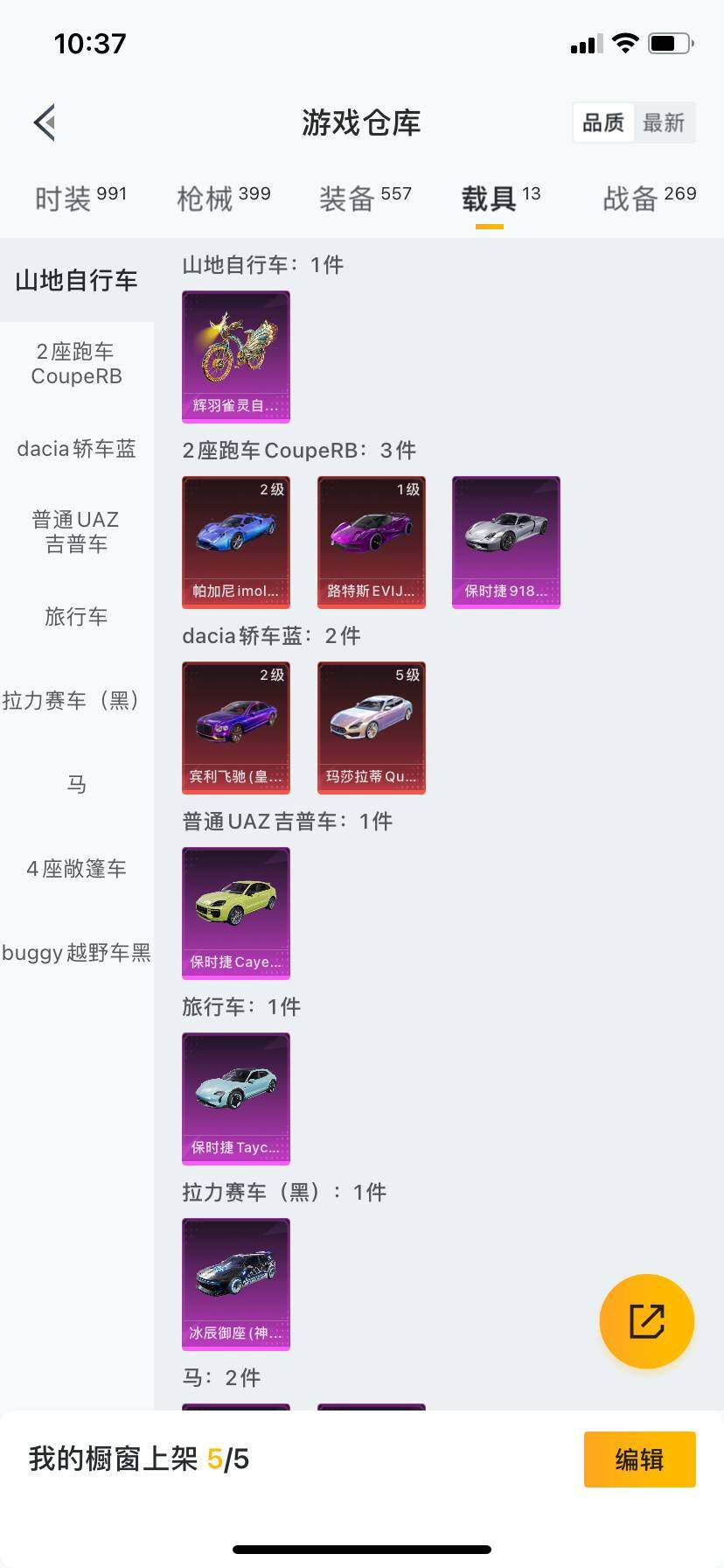Select the 辉羽雀灵自行车 mountain bike card
This screenshot has width=724, height=1568.
pyautogui.click(x=235, y=357)
